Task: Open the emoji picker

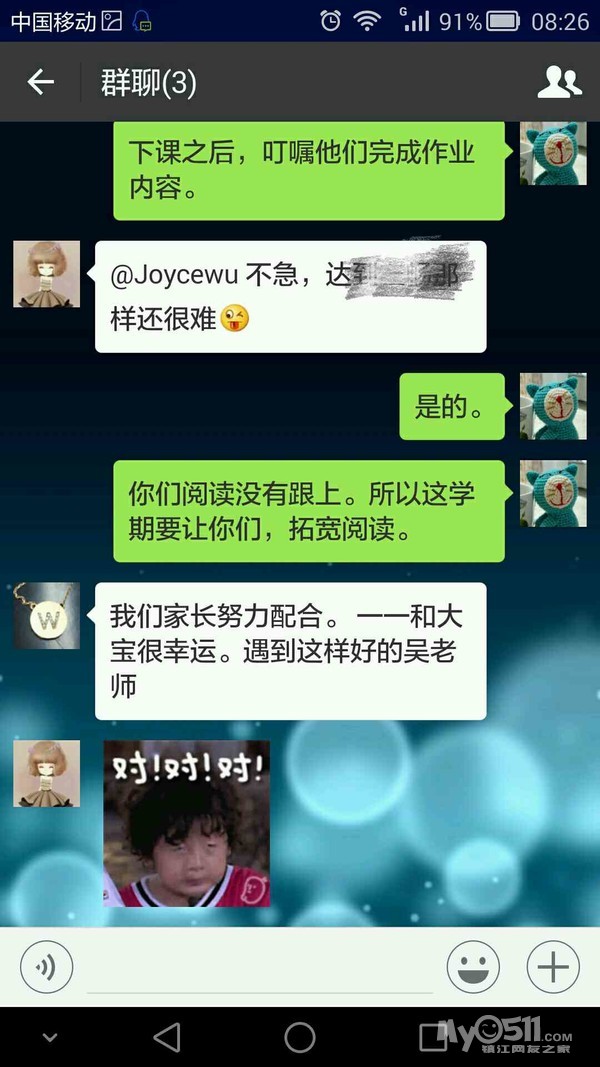Action: [x=473, y=966]
